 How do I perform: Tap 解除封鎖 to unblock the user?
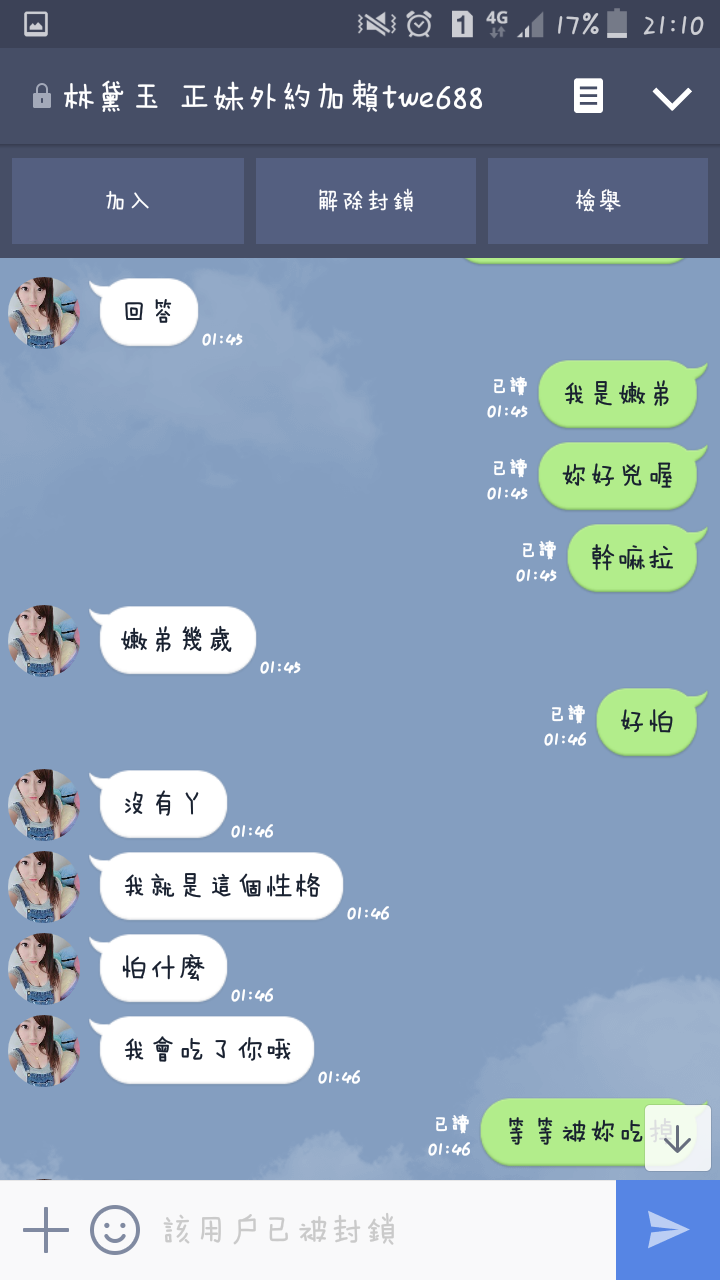(x=366, y=201)
